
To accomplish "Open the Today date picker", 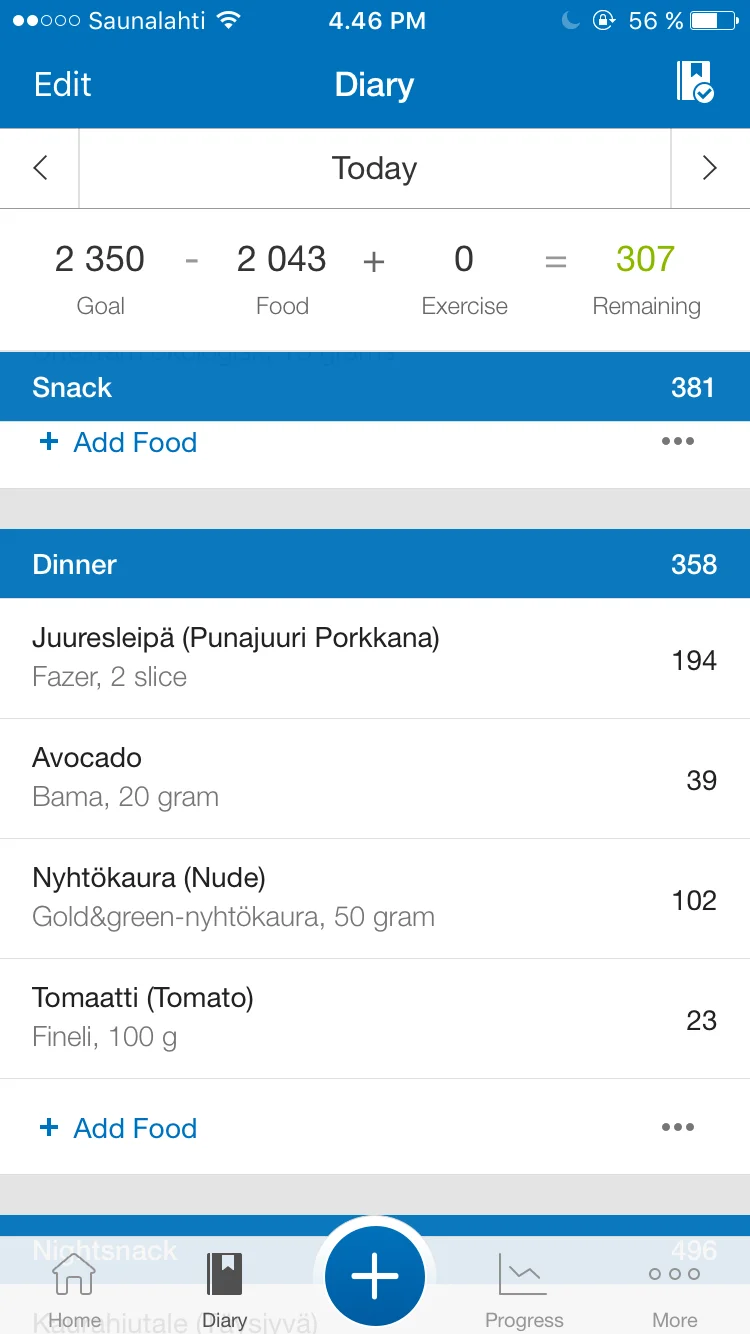I will tap(374, 168).
